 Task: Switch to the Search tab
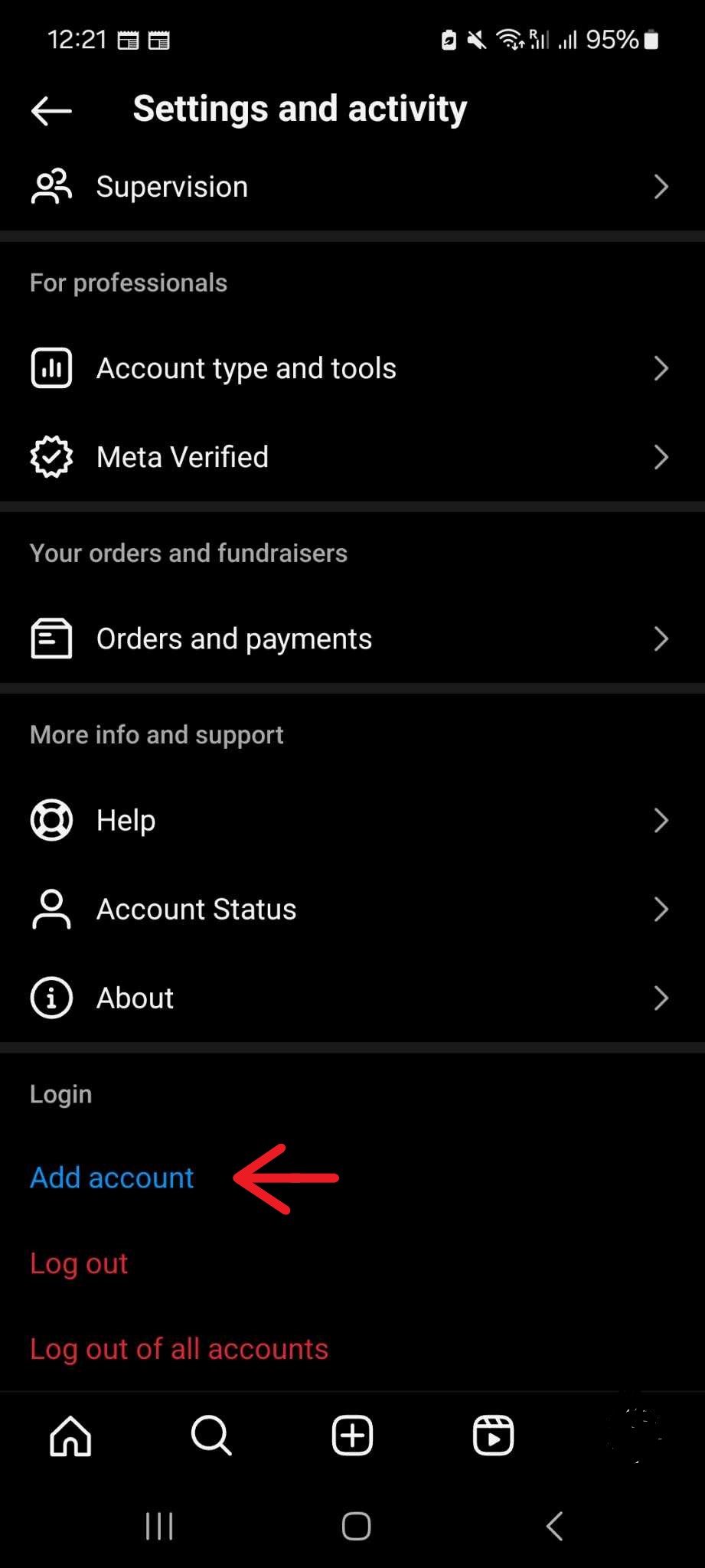(211, 1436)
